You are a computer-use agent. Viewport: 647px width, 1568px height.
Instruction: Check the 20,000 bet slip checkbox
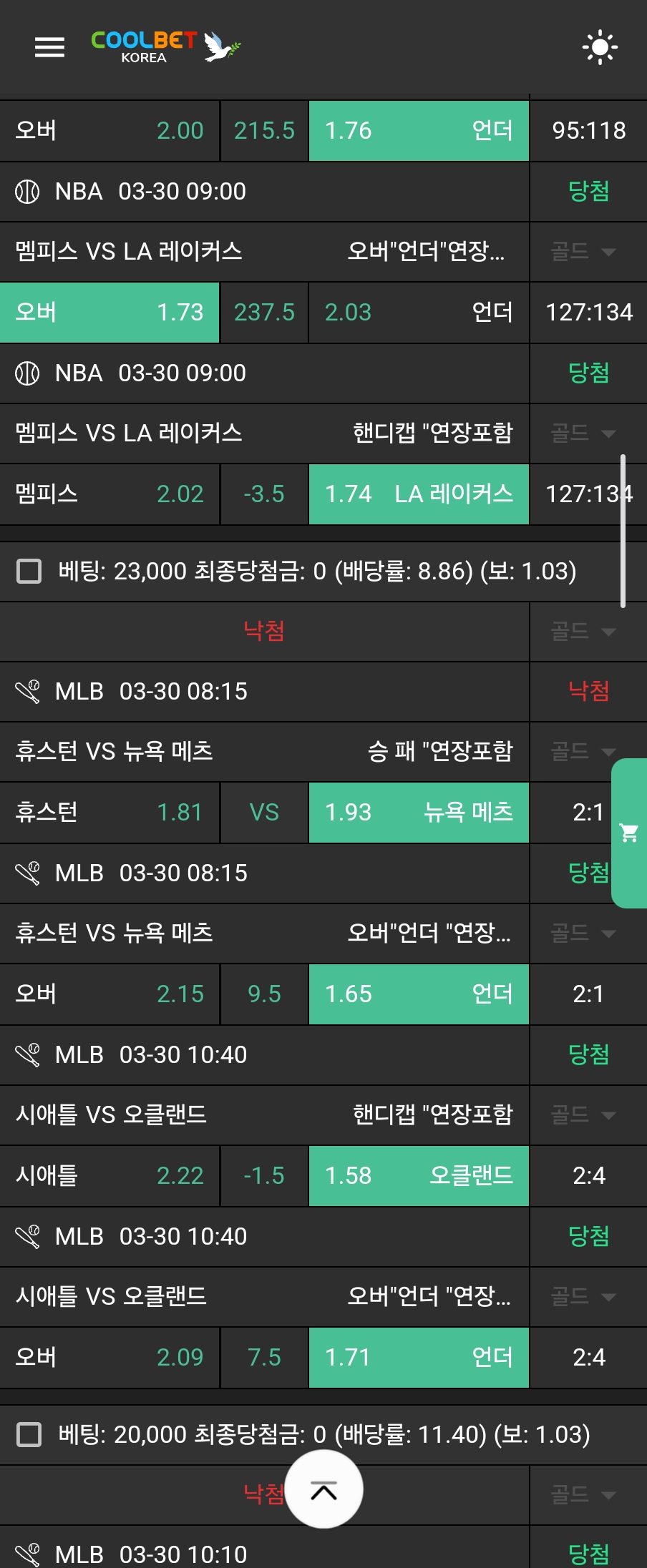pos(29,1434)
